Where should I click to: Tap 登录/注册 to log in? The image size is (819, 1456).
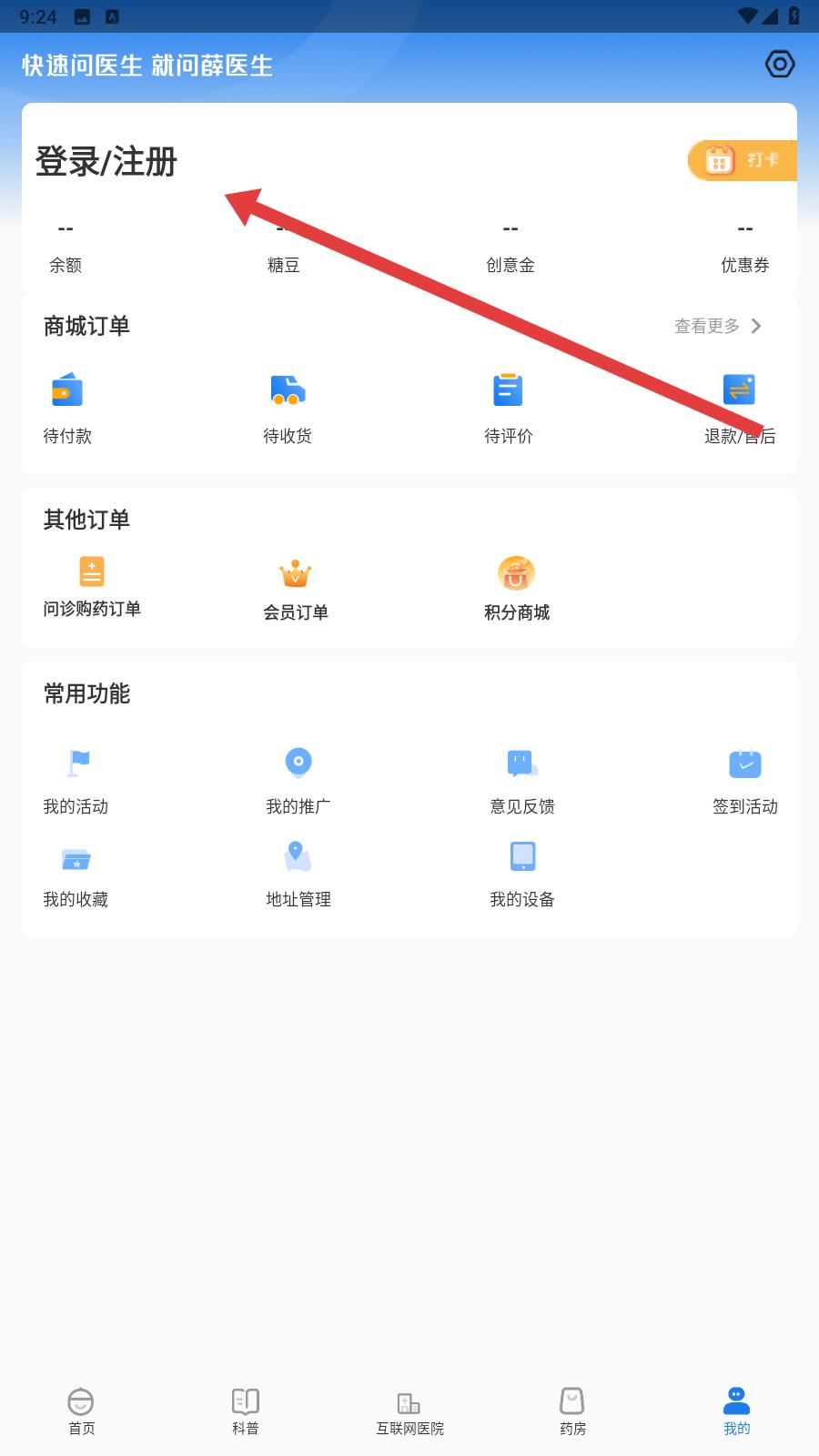[106, 162]
